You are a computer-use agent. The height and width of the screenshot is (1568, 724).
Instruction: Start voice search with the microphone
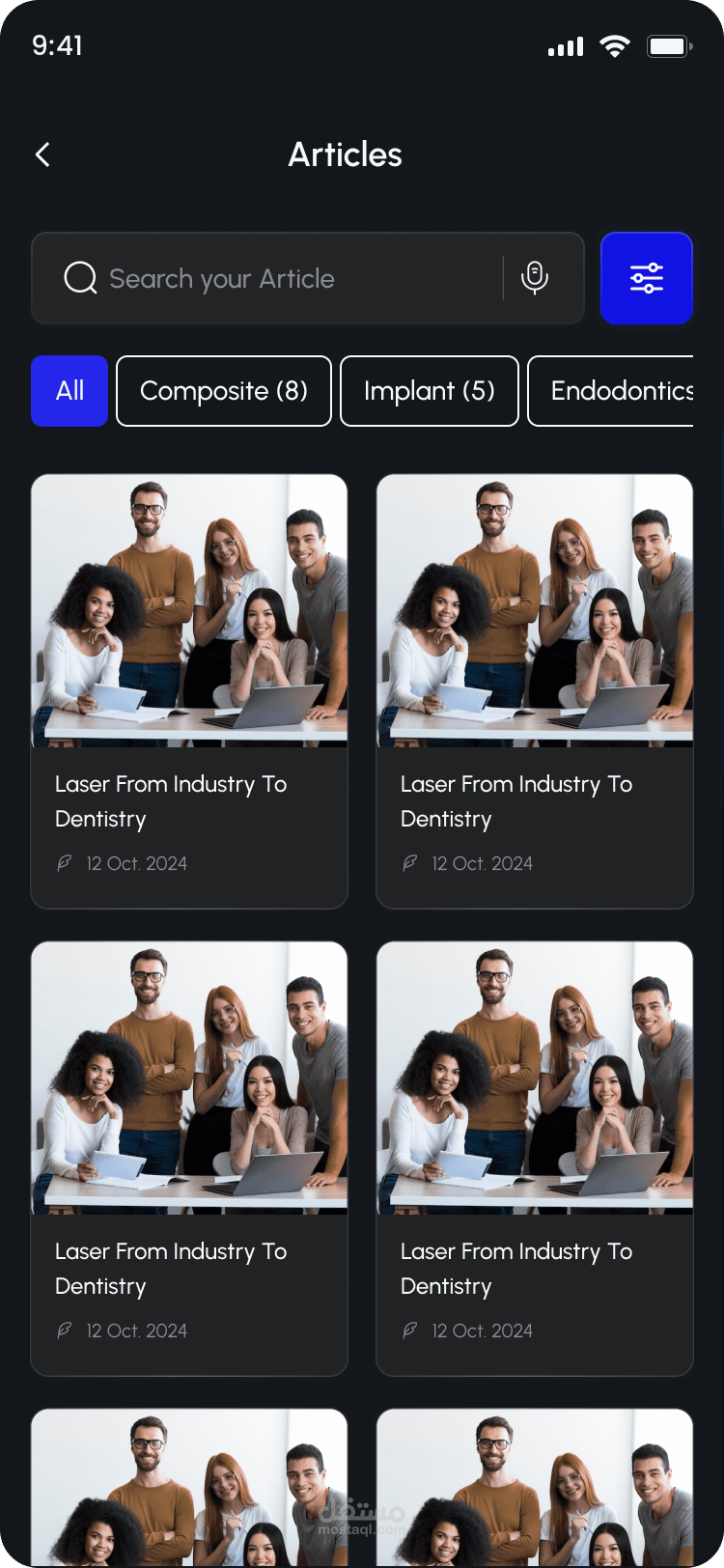click(x=535, y=278)
